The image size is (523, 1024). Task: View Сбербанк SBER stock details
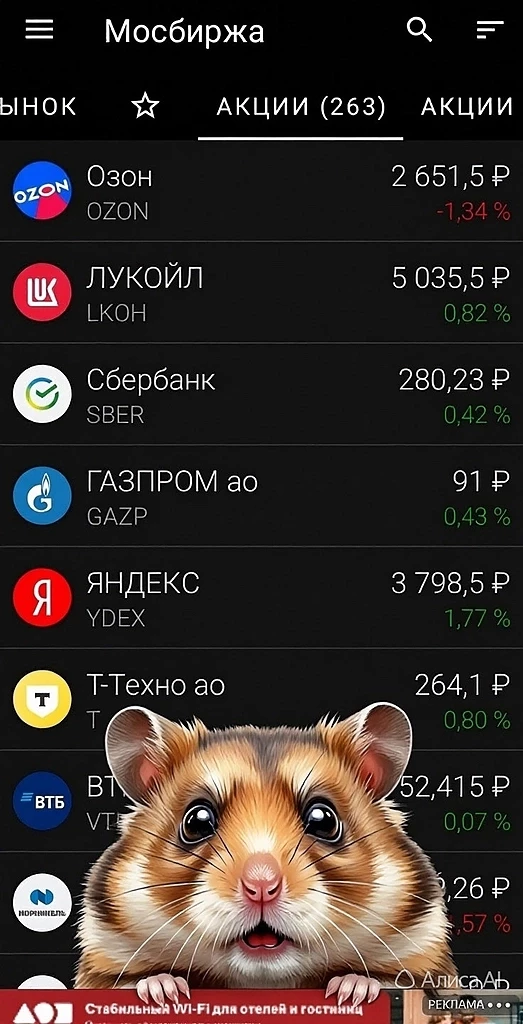click(x=261, y=394)
